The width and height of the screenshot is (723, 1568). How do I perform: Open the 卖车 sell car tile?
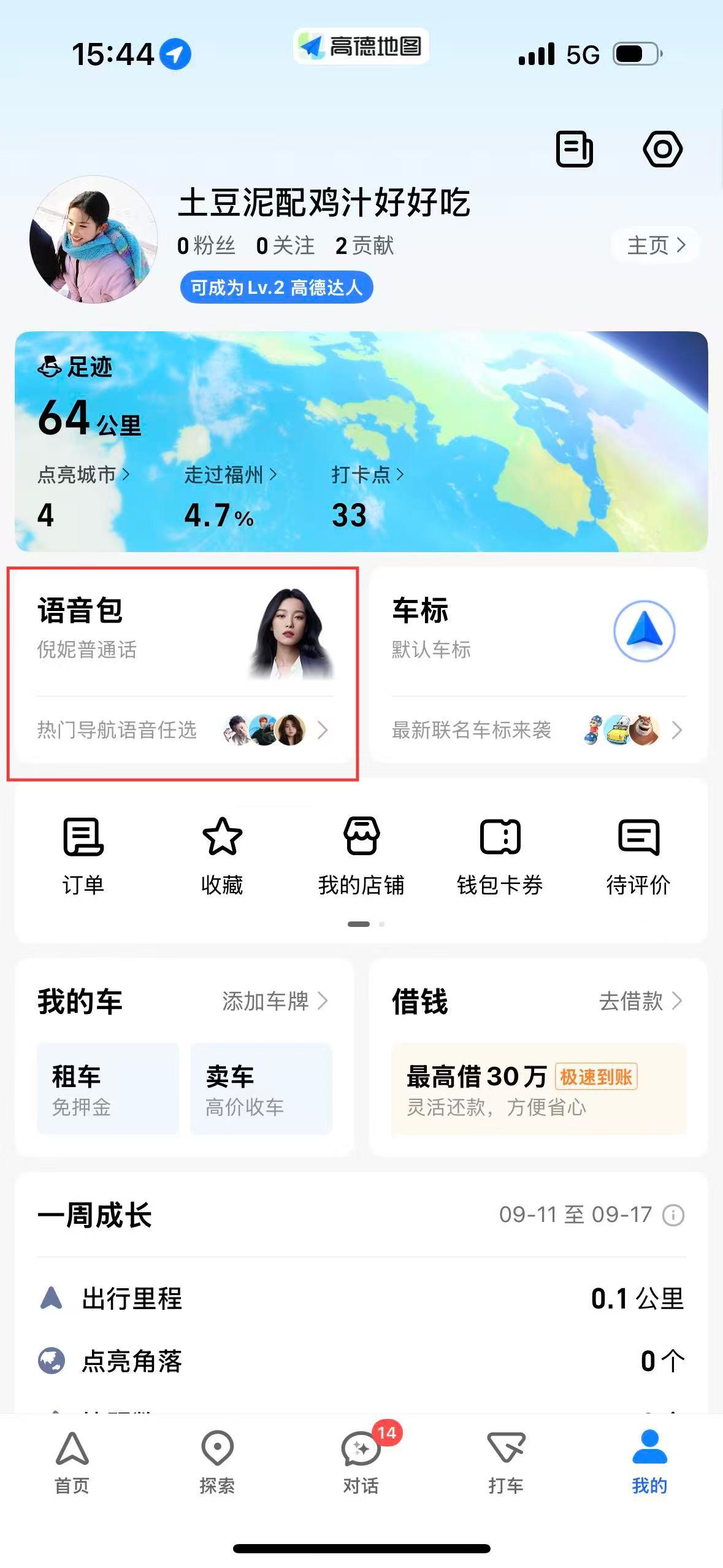[261, 1088]
